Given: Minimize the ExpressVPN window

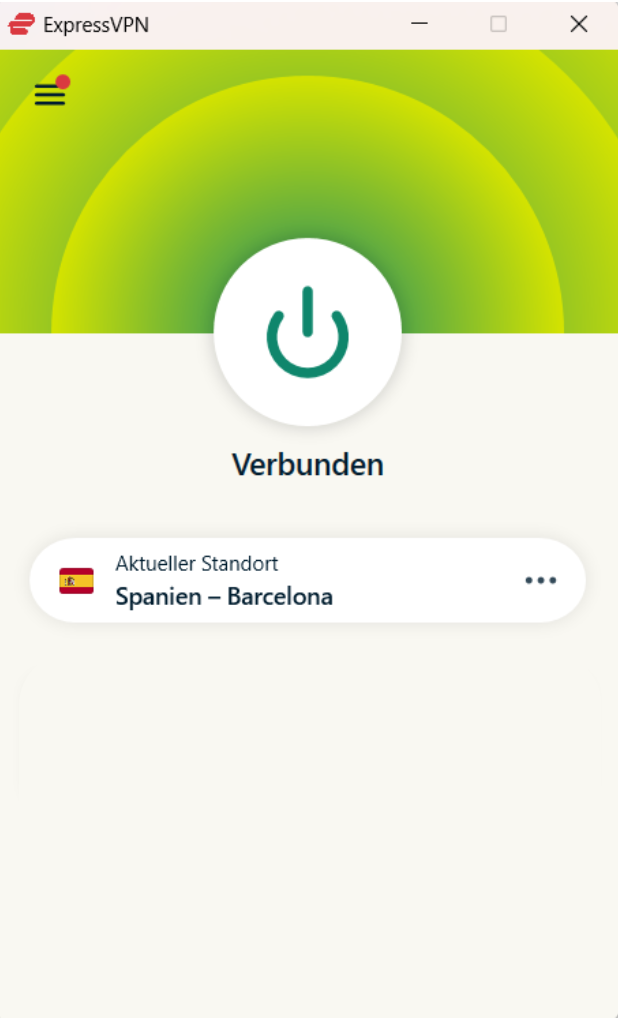Looking at the screenshot, I should [419, 24].
